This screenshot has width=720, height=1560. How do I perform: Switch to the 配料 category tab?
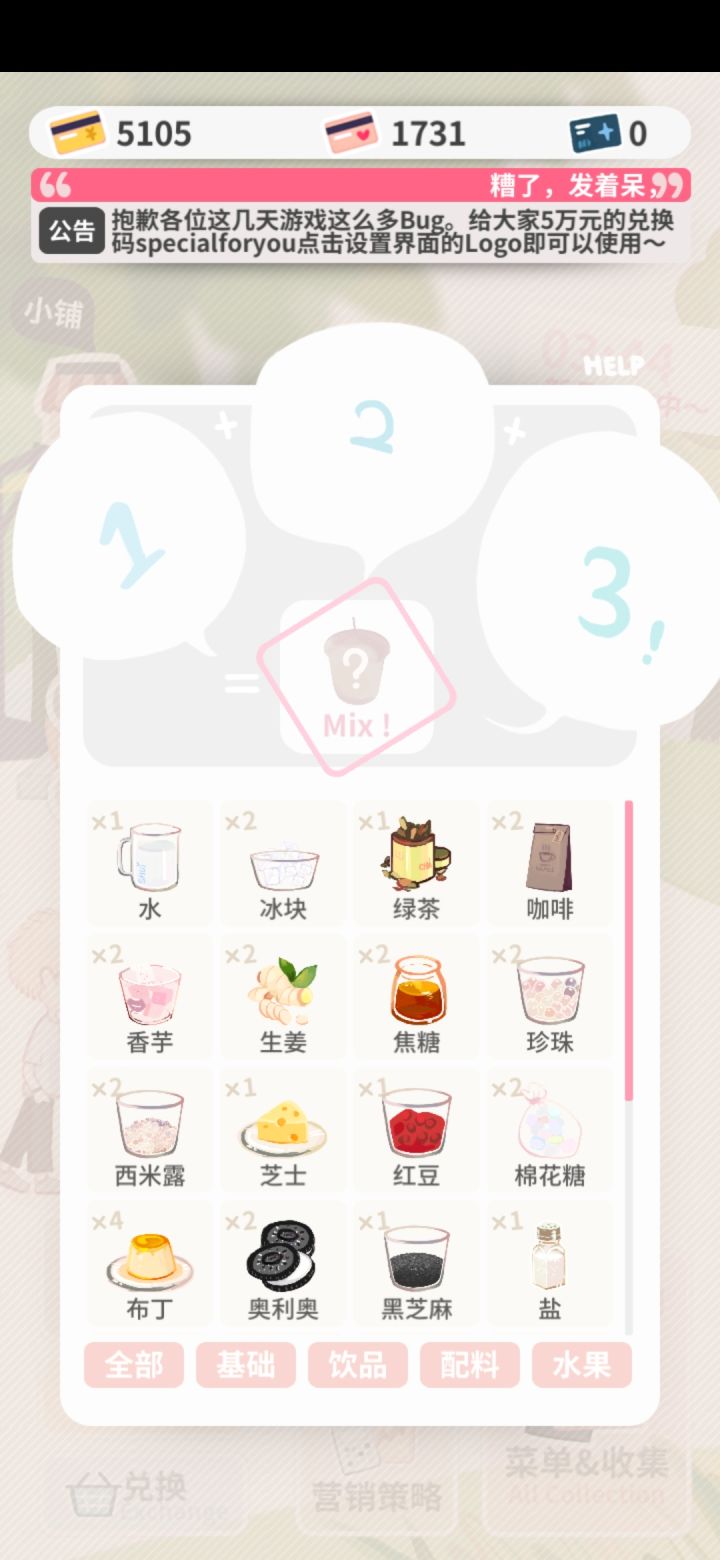point(470,1364)
